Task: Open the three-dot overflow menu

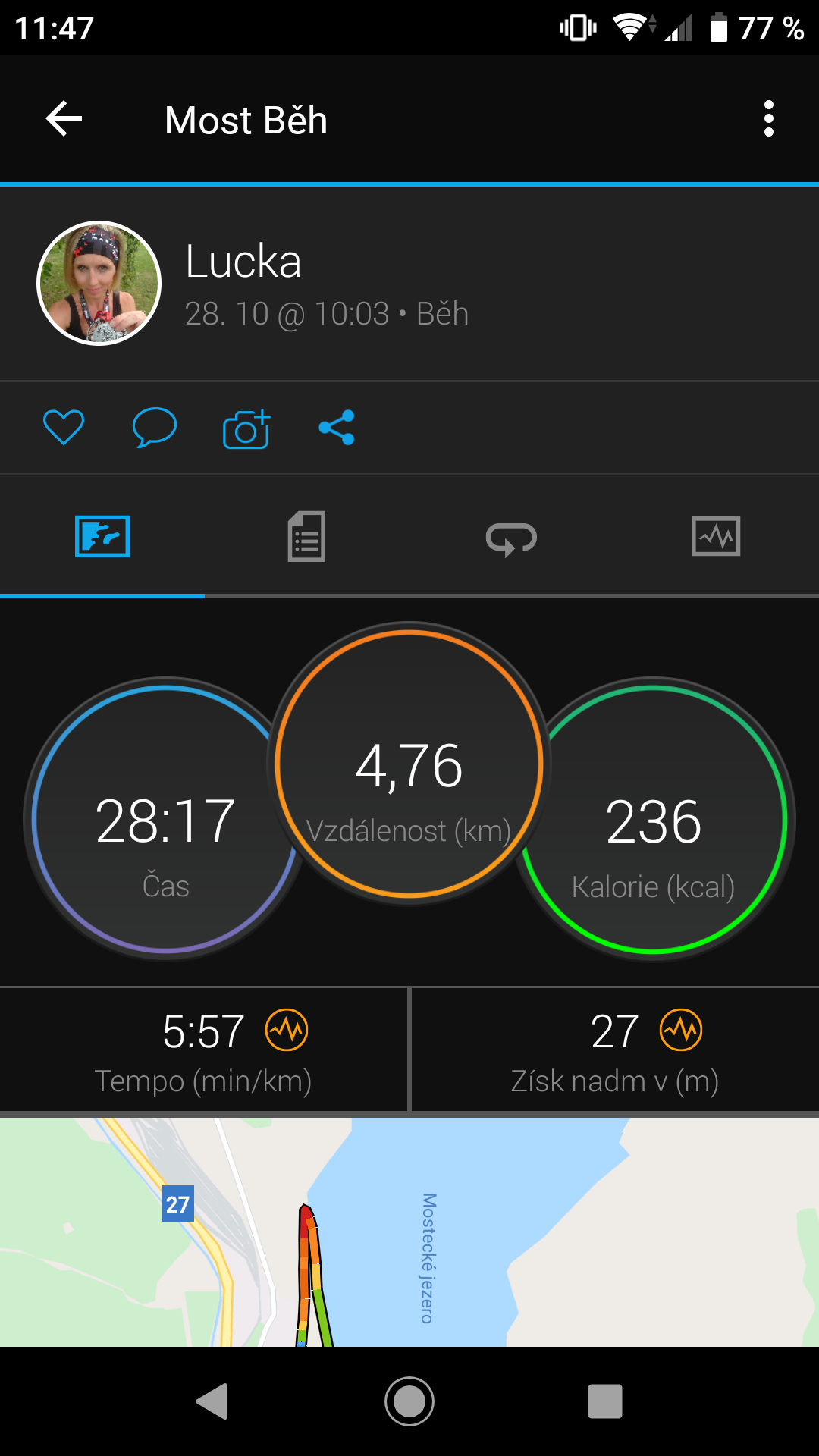Action: pos(769,119)
